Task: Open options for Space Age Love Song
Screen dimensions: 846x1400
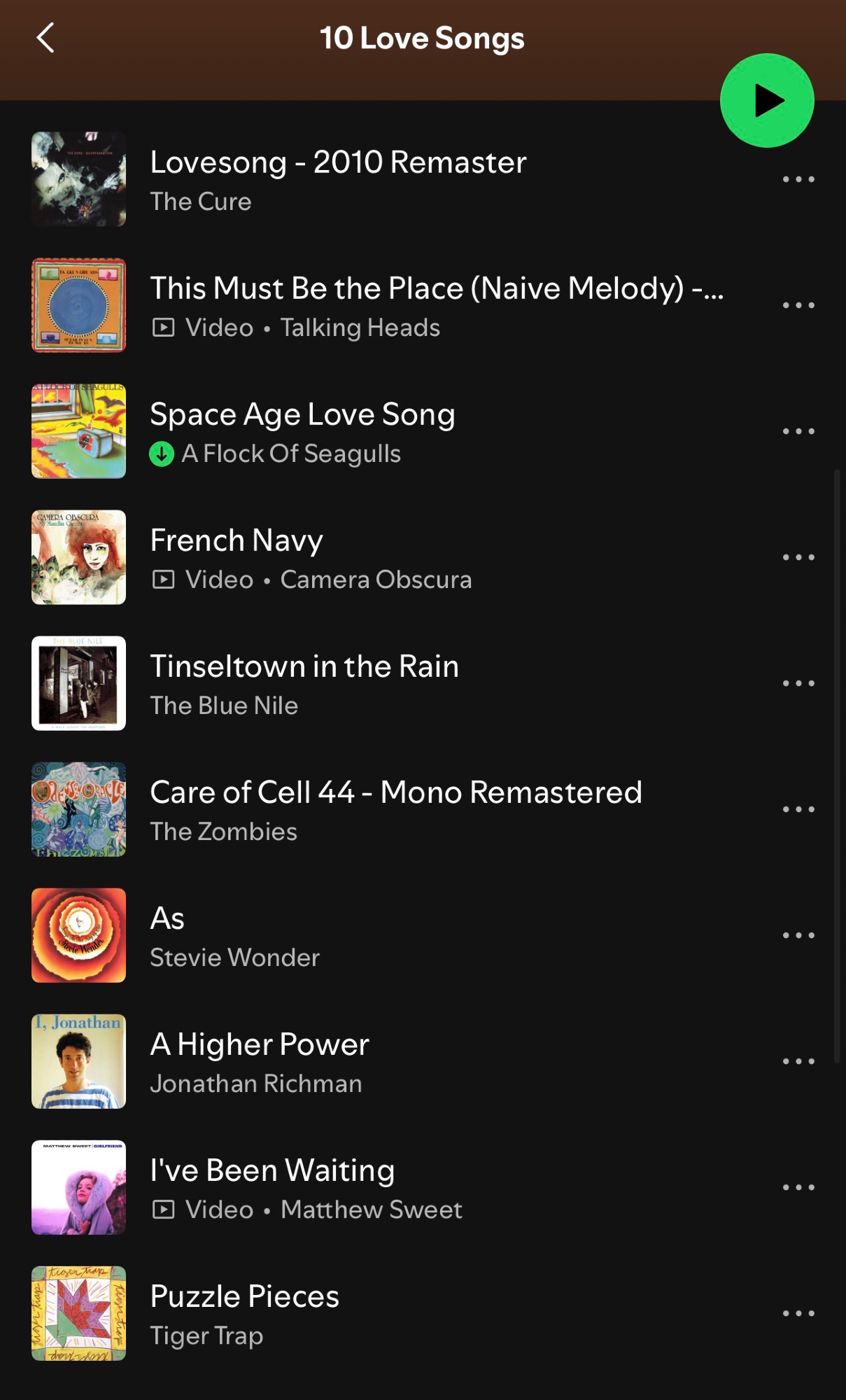Action: coord(798,432)
